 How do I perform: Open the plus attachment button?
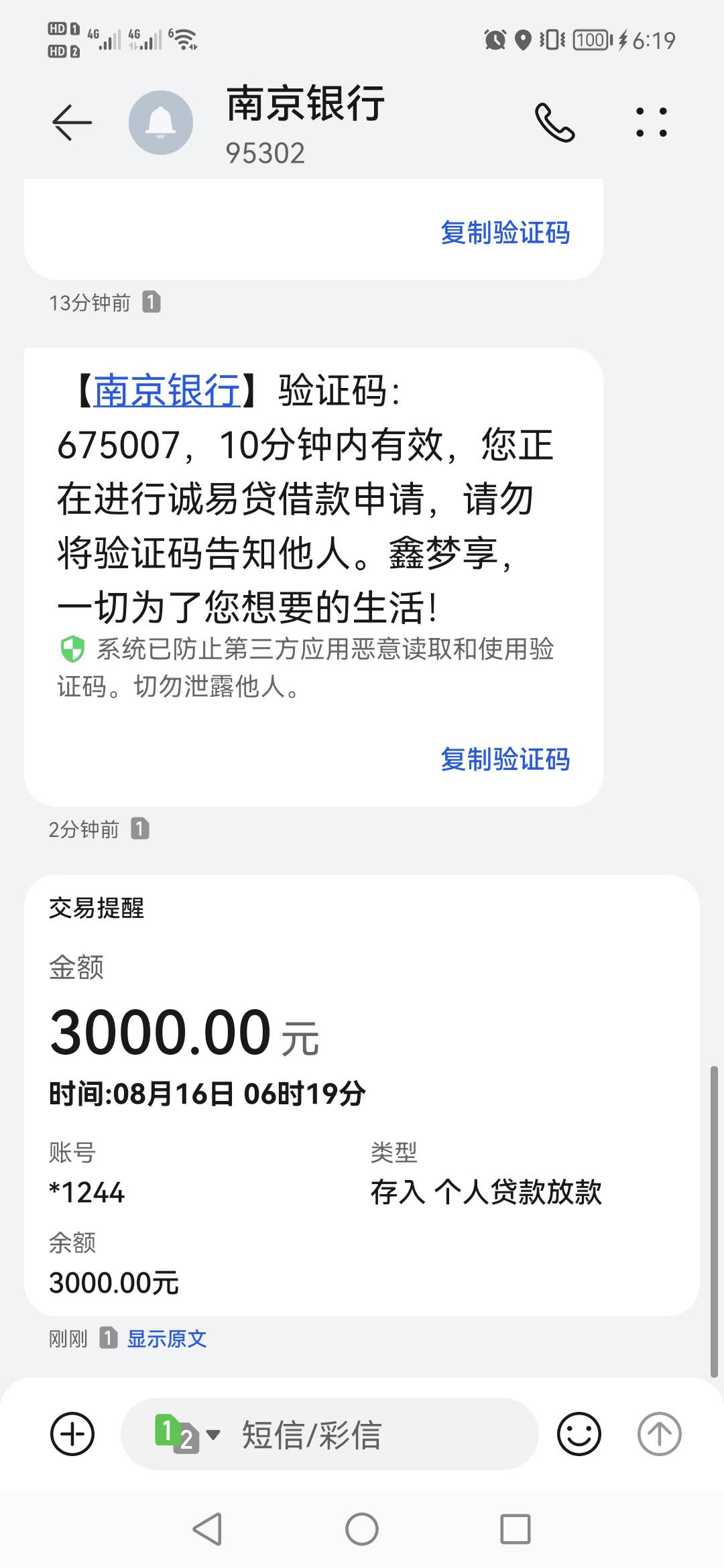click(x=72, y=1434)
